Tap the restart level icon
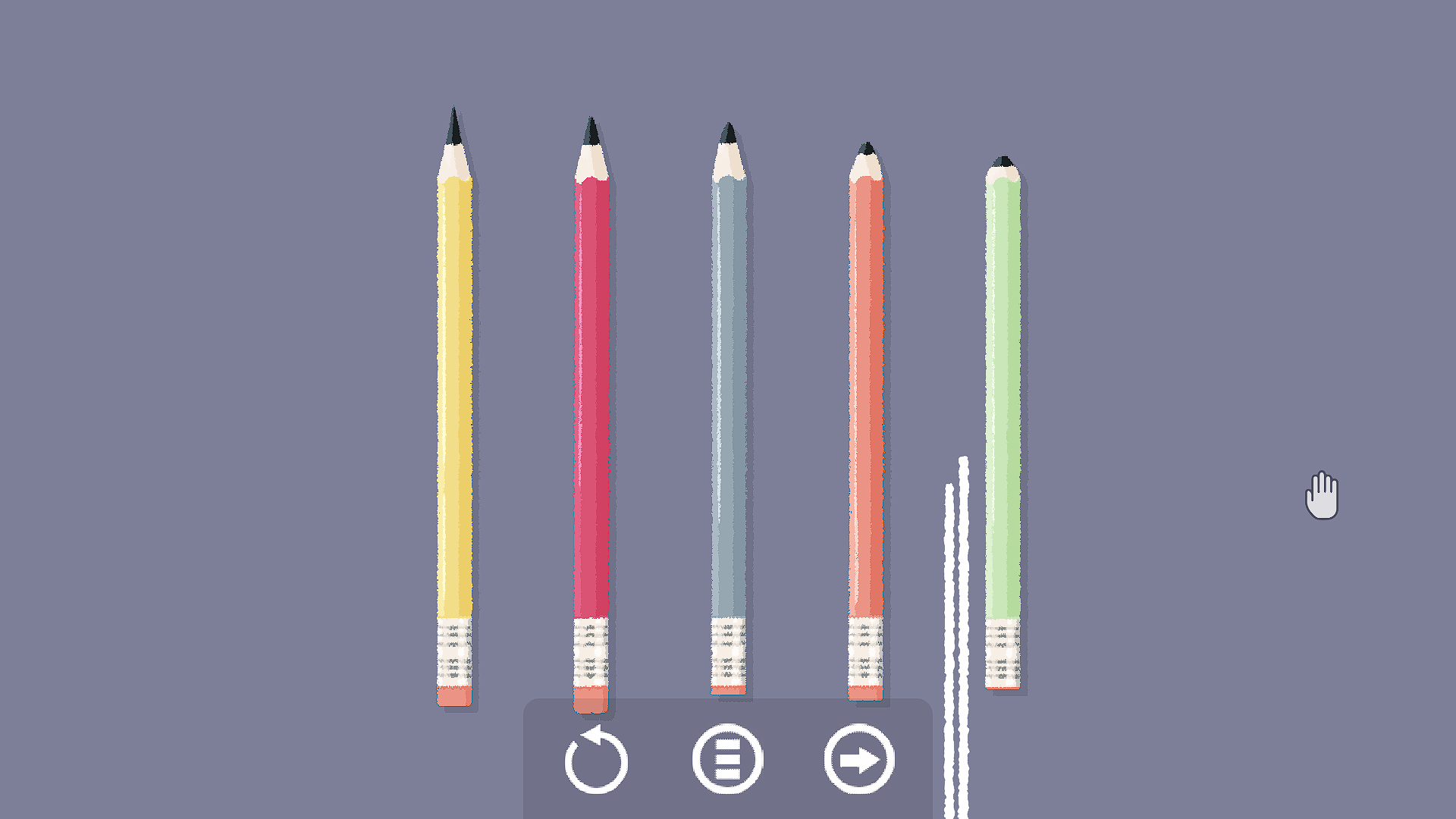Image resolution: width=1456 pixels, height=819 pixels. 596,760
